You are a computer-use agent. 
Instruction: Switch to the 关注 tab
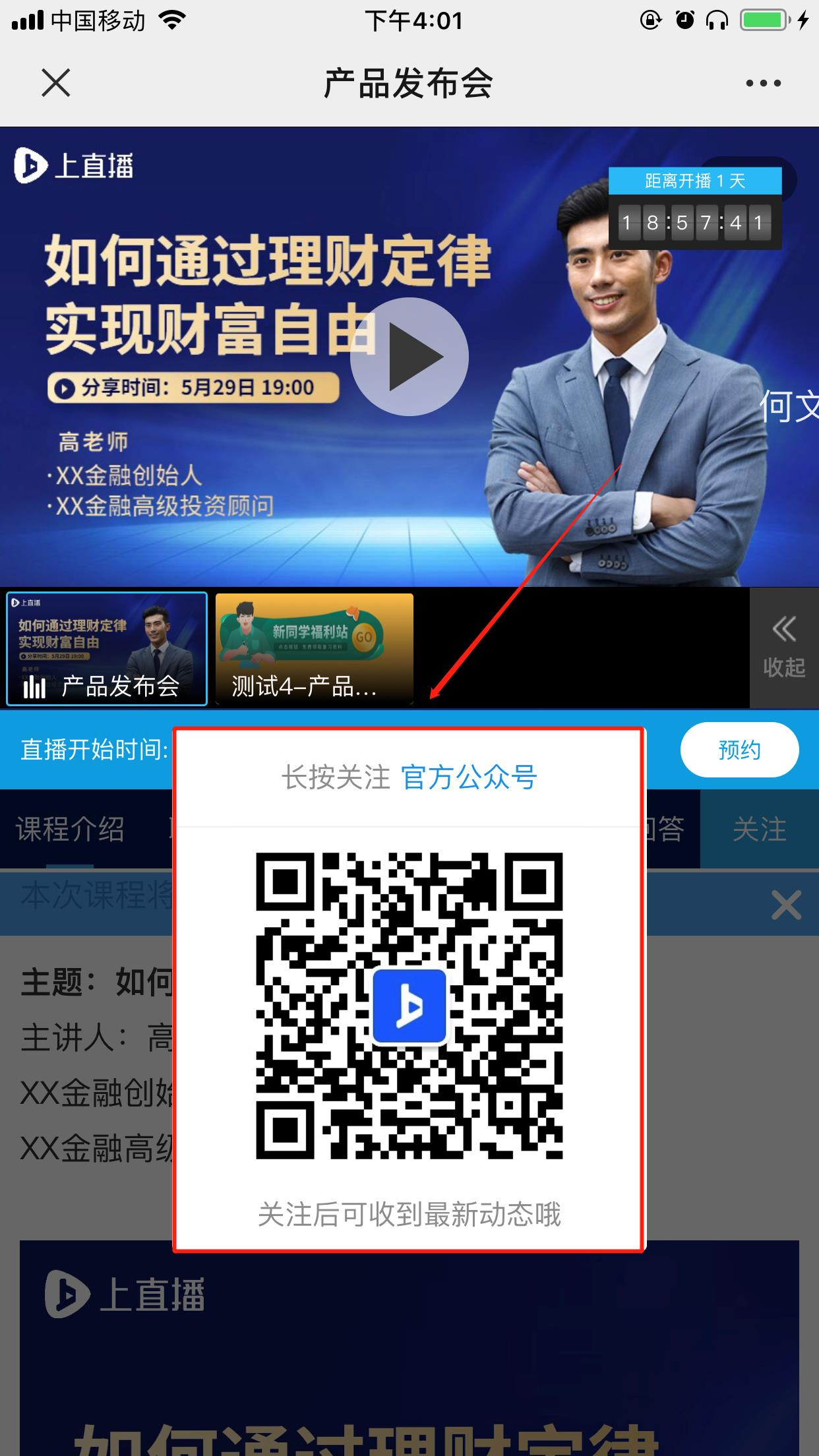point(759,830)
